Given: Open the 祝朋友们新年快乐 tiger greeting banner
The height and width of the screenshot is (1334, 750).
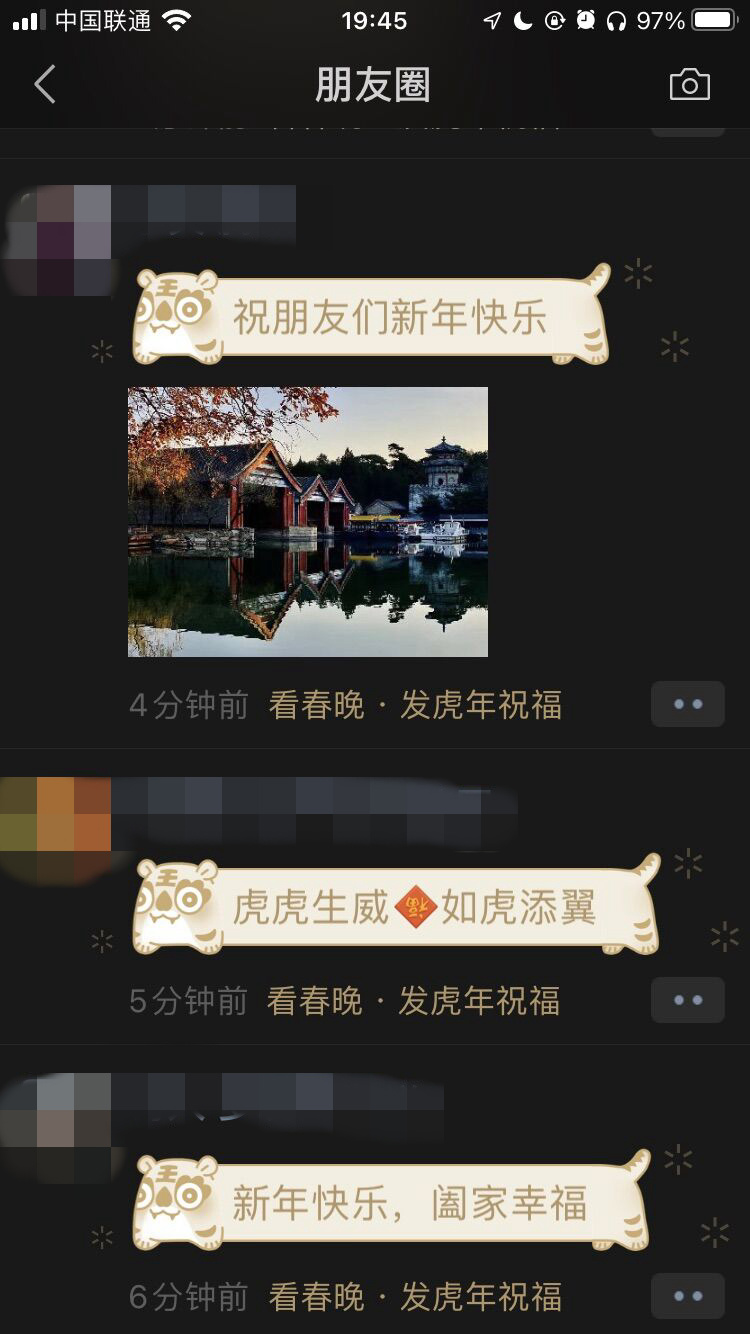Looking at the screenshot, I should pyautogui.click(x=372, y=318).
